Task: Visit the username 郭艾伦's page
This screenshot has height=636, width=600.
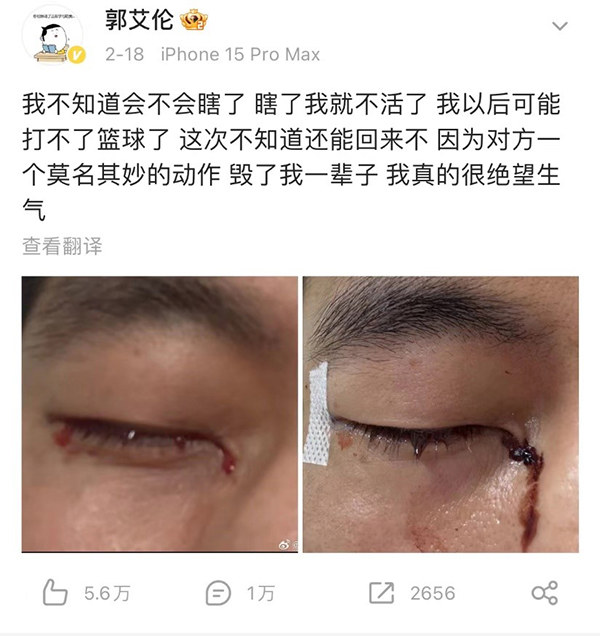Action: [x=139, y=20]
